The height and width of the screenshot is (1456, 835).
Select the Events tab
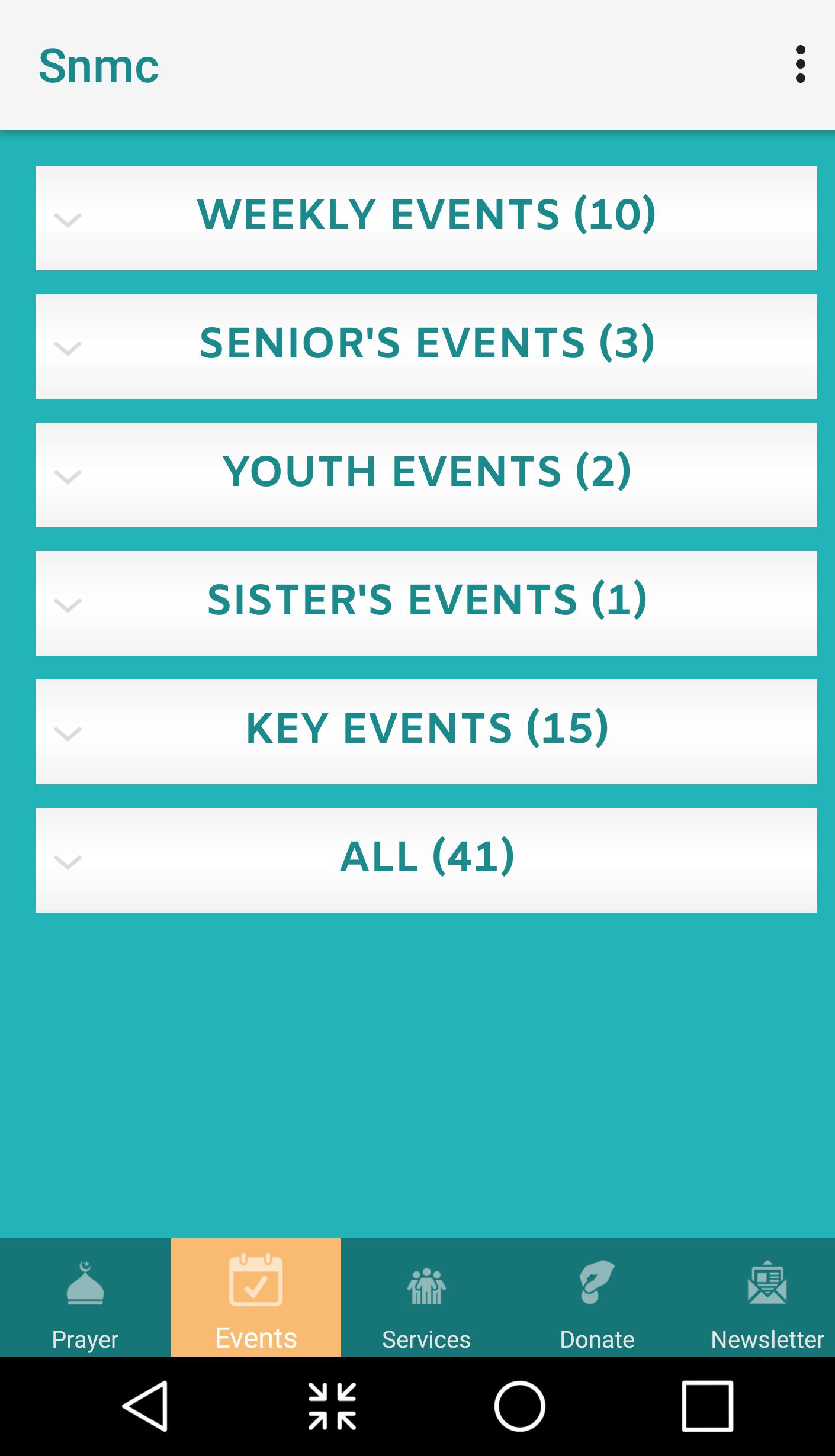pos(256,1297)
